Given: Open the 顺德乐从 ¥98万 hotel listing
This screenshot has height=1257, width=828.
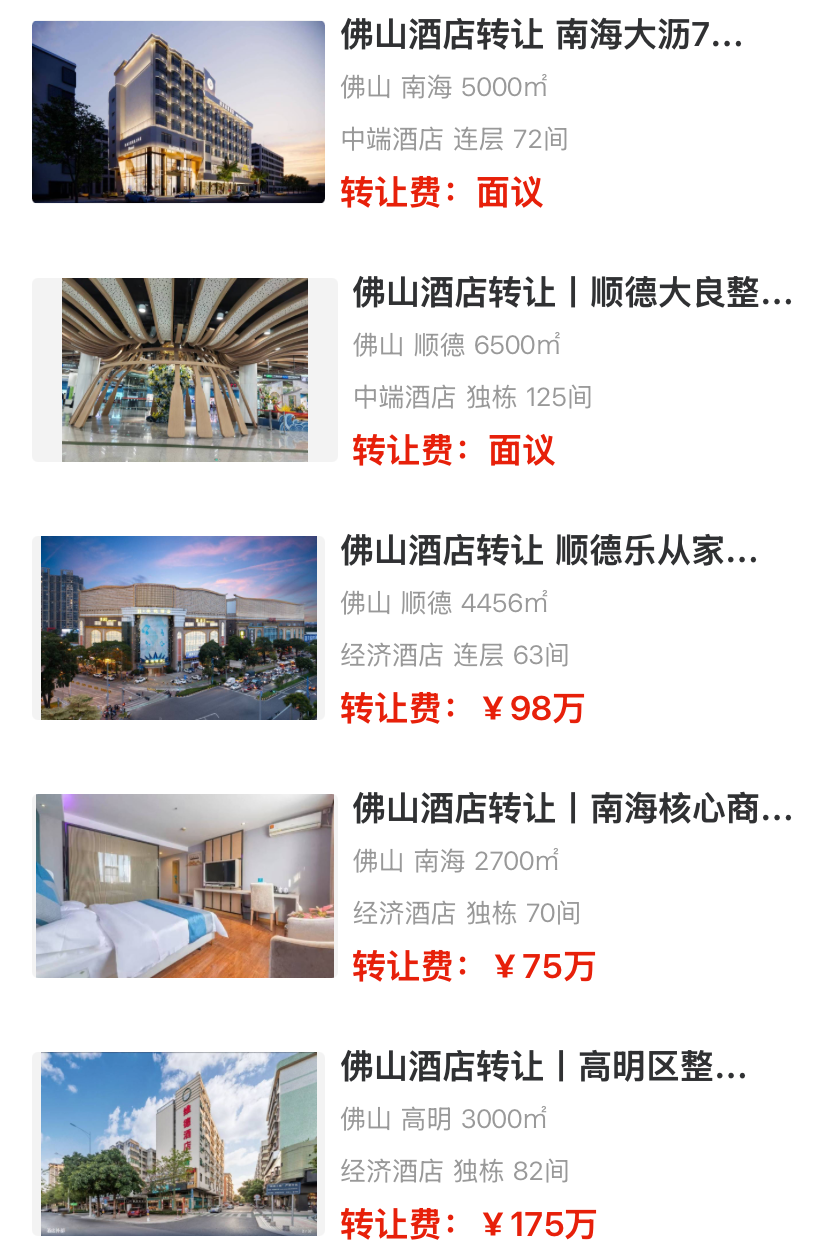Looking at the screenshot, I should tap(548, 551).
